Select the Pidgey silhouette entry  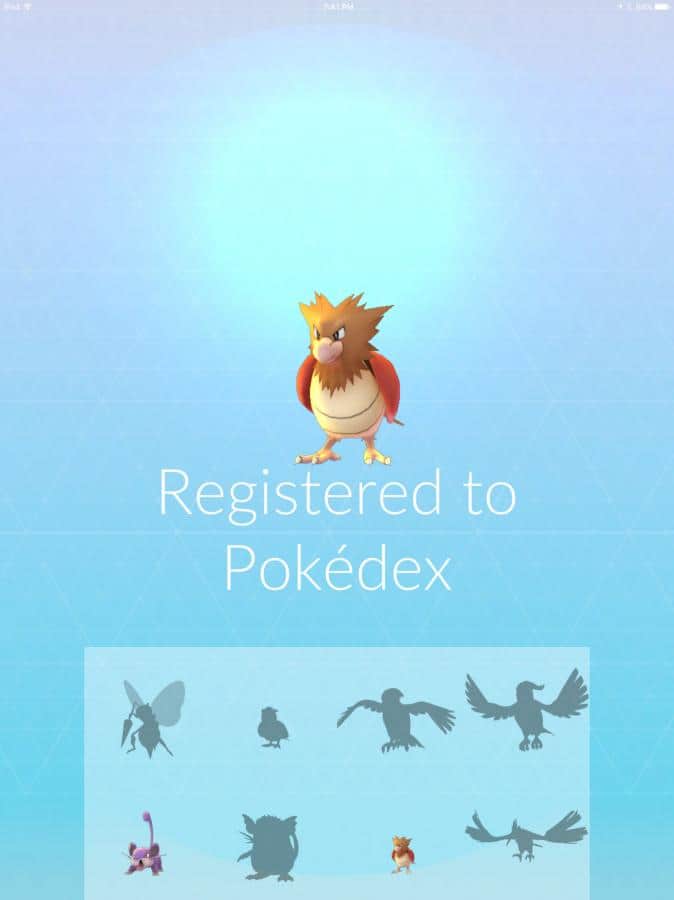point(271,727)
